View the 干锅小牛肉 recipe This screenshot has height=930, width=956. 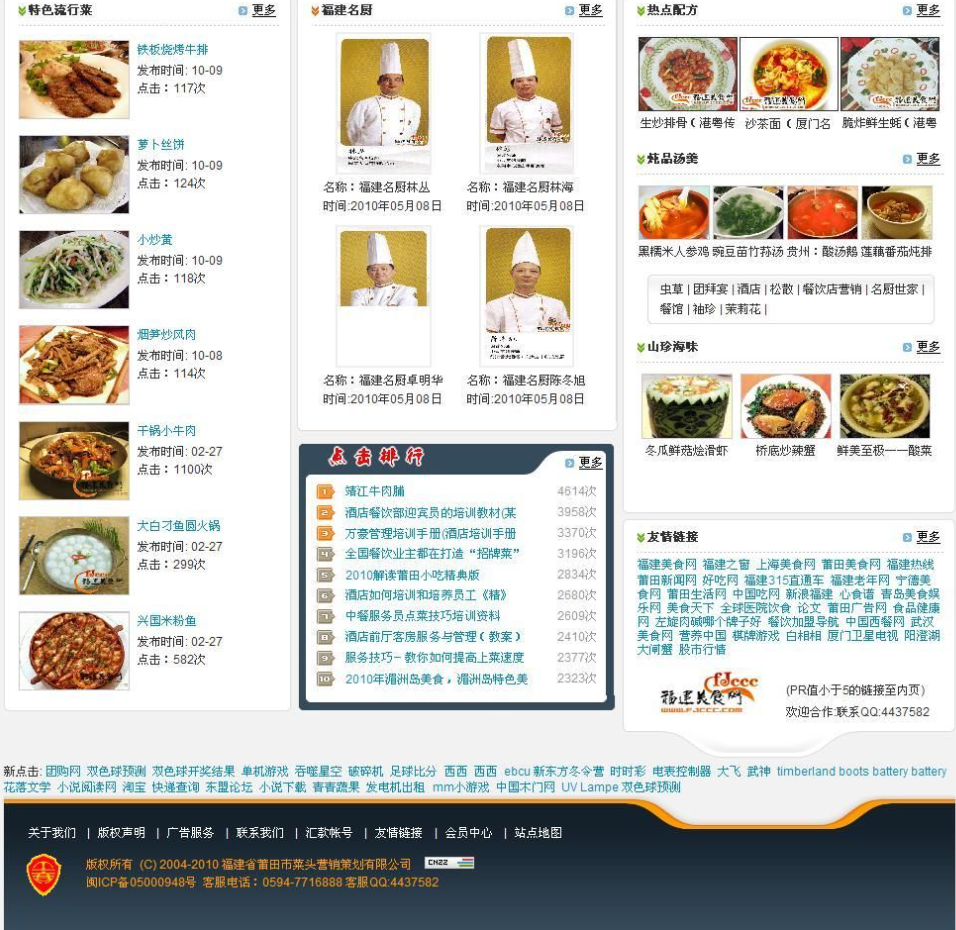coord(166,431)
